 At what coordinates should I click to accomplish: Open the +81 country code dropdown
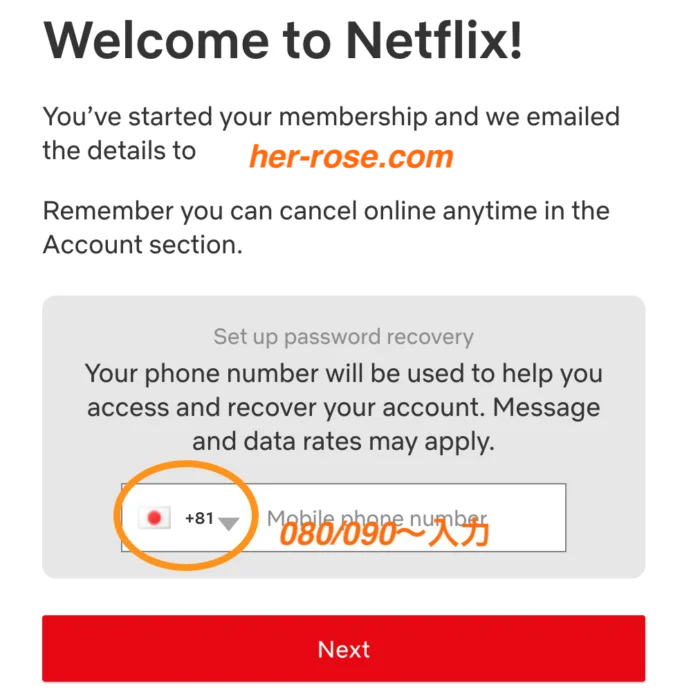(190, 519)
